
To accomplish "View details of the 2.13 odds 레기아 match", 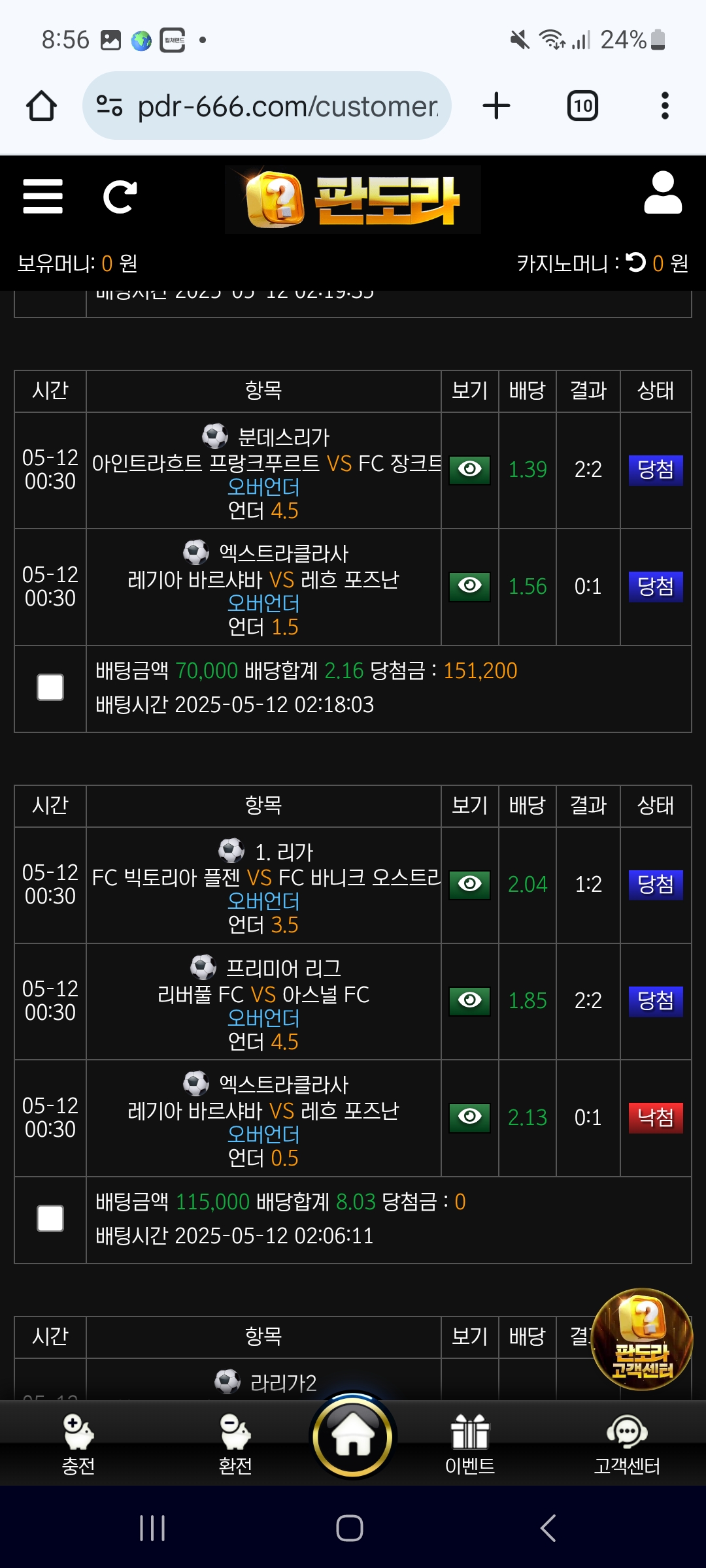I will coord(469,1117).
